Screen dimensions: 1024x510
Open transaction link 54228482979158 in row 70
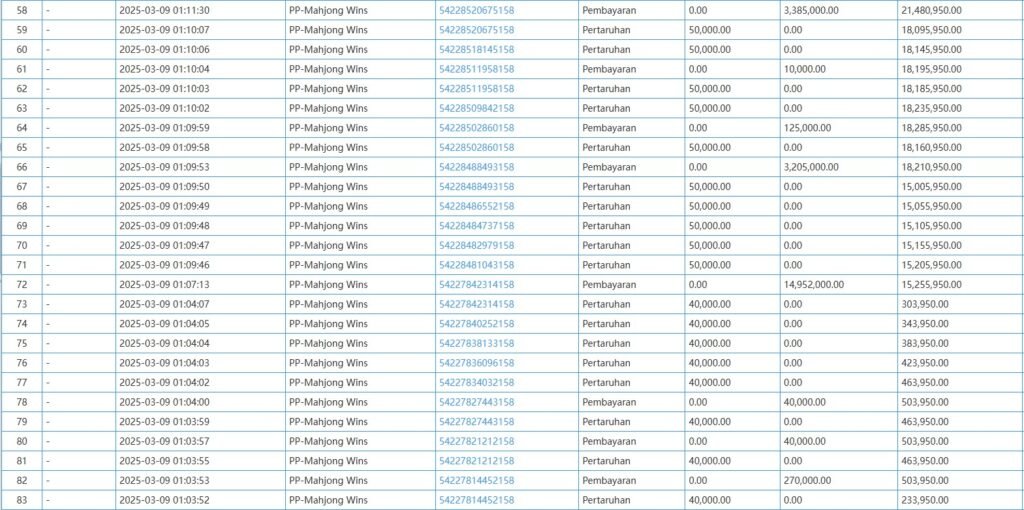point(476,245)
